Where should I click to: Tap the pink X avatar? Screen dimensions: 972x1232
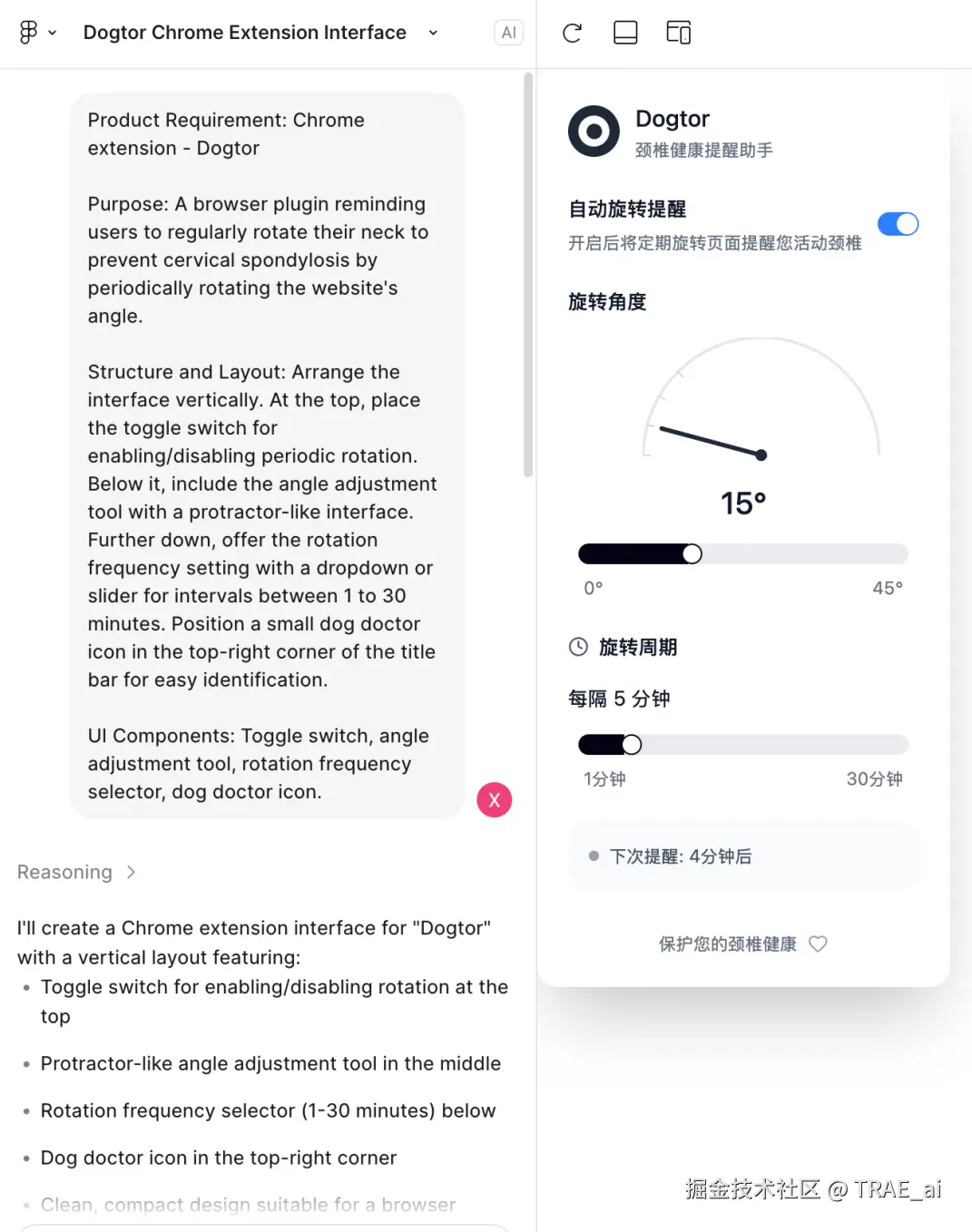pyautogui.click(x=495, y=800)
